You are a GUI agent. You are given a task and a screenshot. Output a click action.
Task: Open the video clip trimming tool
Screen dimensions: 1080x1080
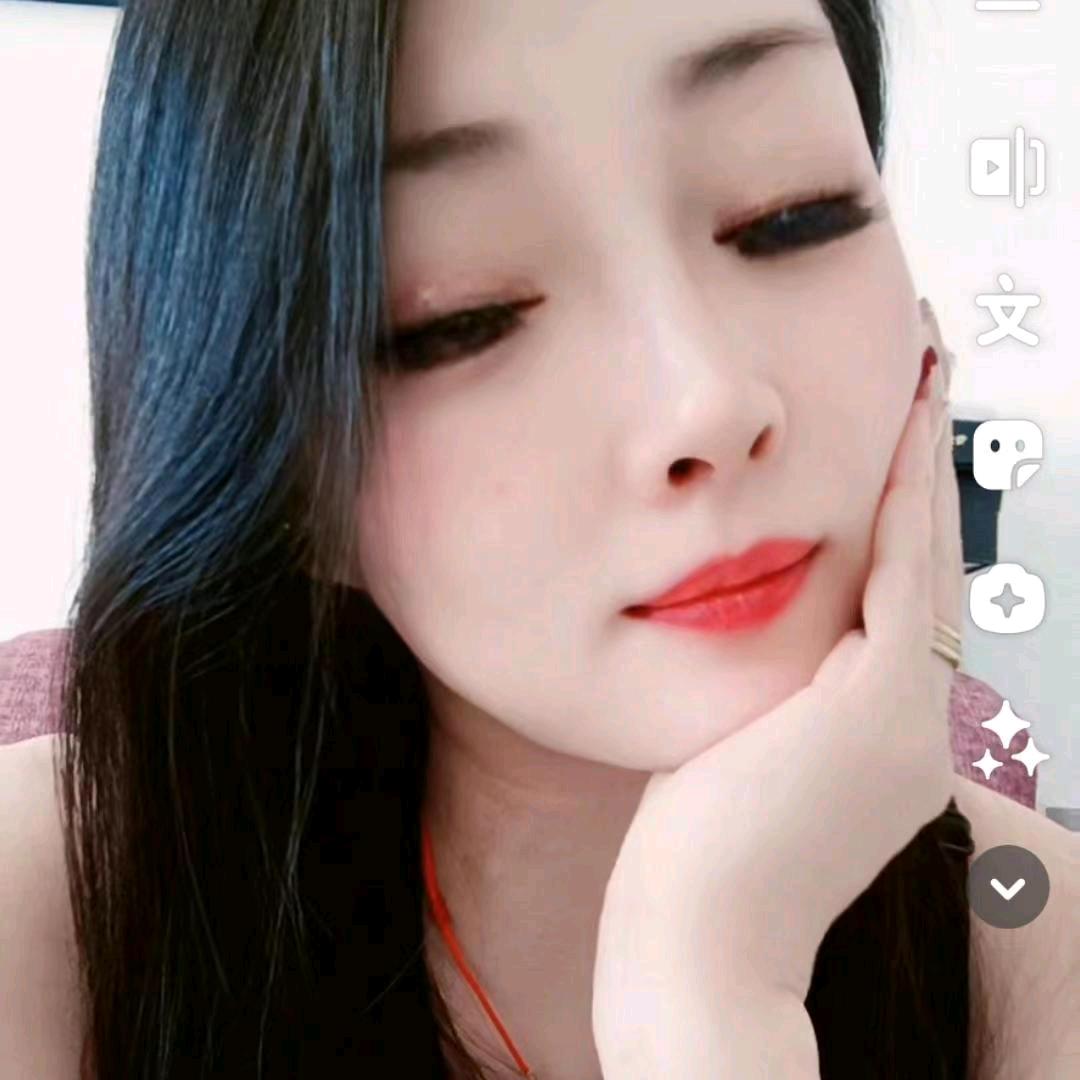[x=1008, y=167]
